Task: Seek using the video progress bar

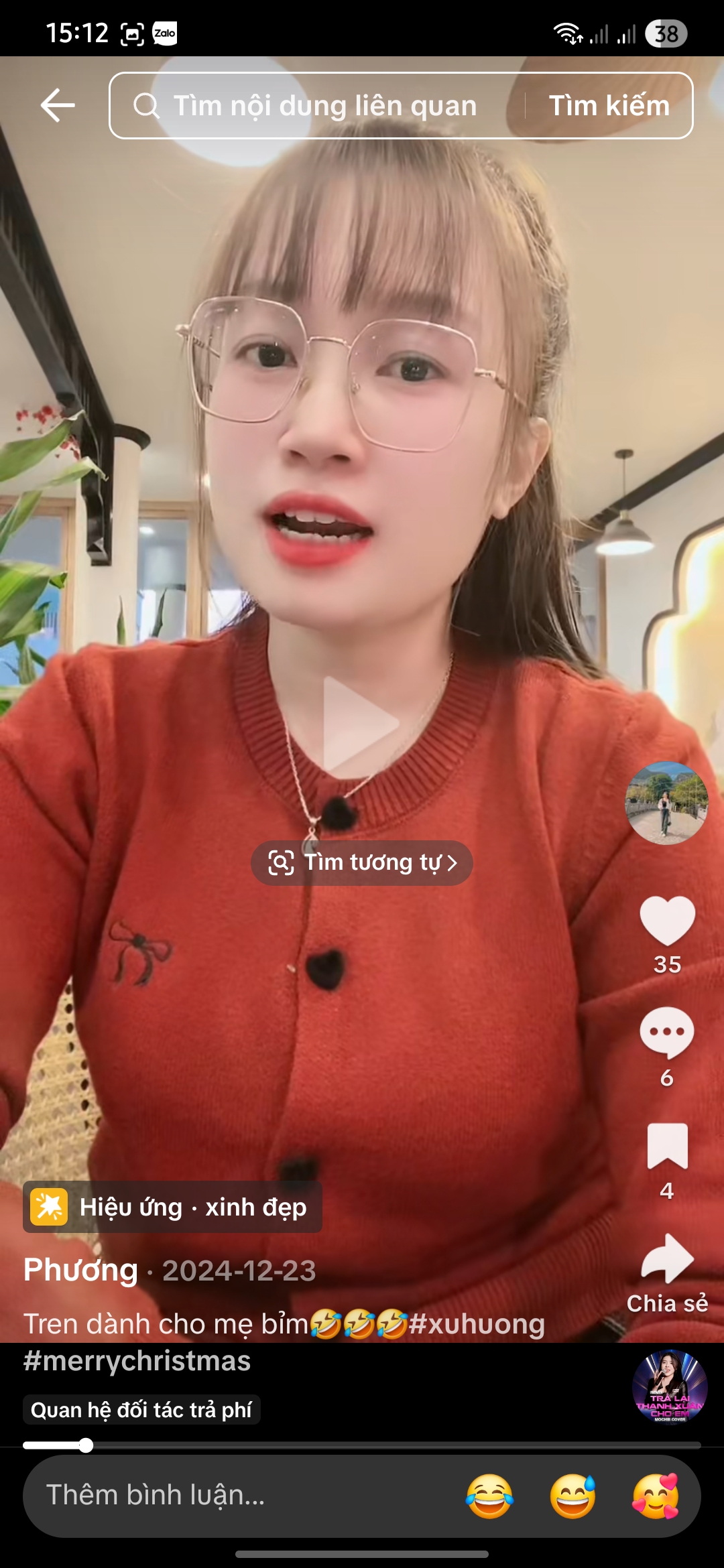Action: (x=362, y=1445)
